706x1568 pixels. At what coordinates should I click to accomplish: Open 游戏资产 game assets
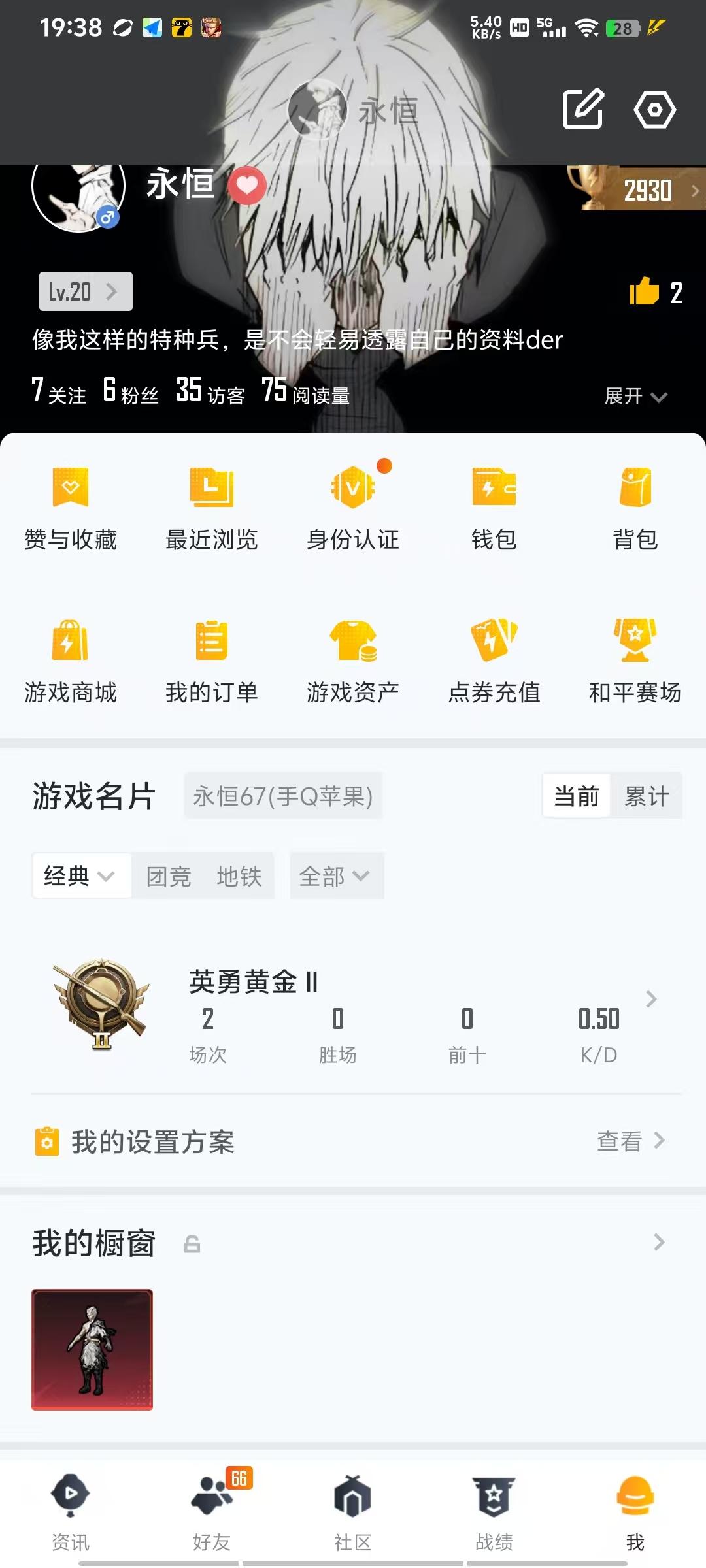[353, 660]
